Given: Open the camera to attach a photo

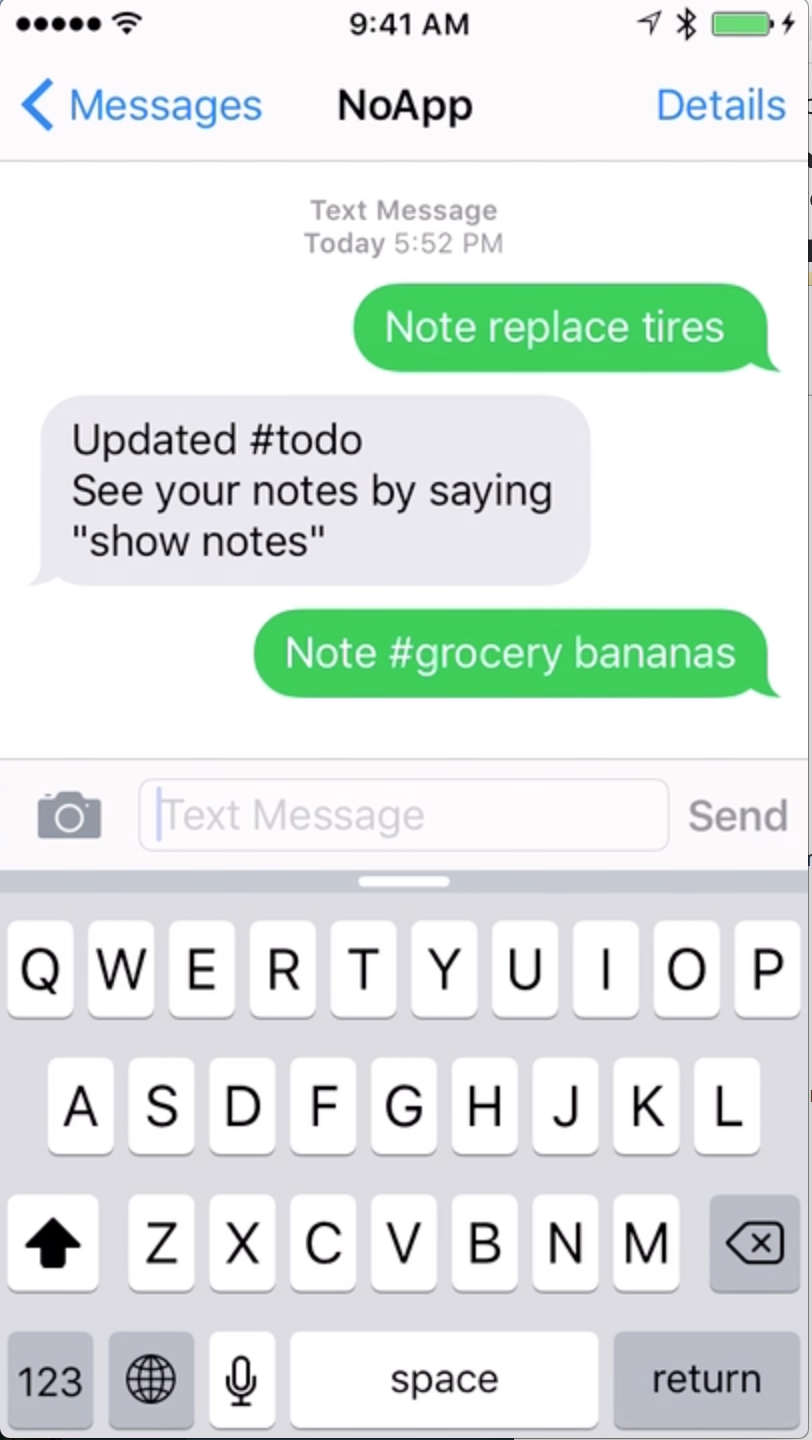Looking at the screenshot, I should [68, 814].
